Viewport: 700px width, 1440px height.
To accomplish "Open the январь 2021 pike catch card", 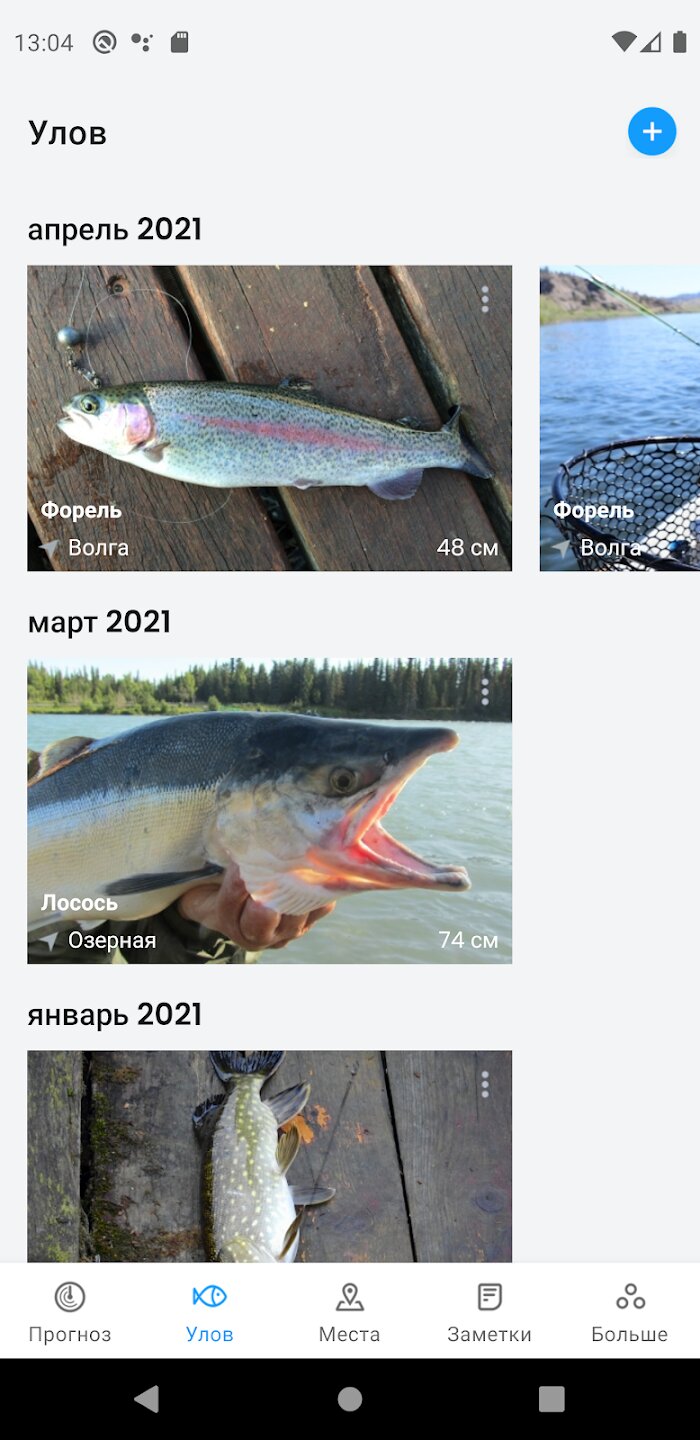I will pyautogui.click(x=269, y=1156).
